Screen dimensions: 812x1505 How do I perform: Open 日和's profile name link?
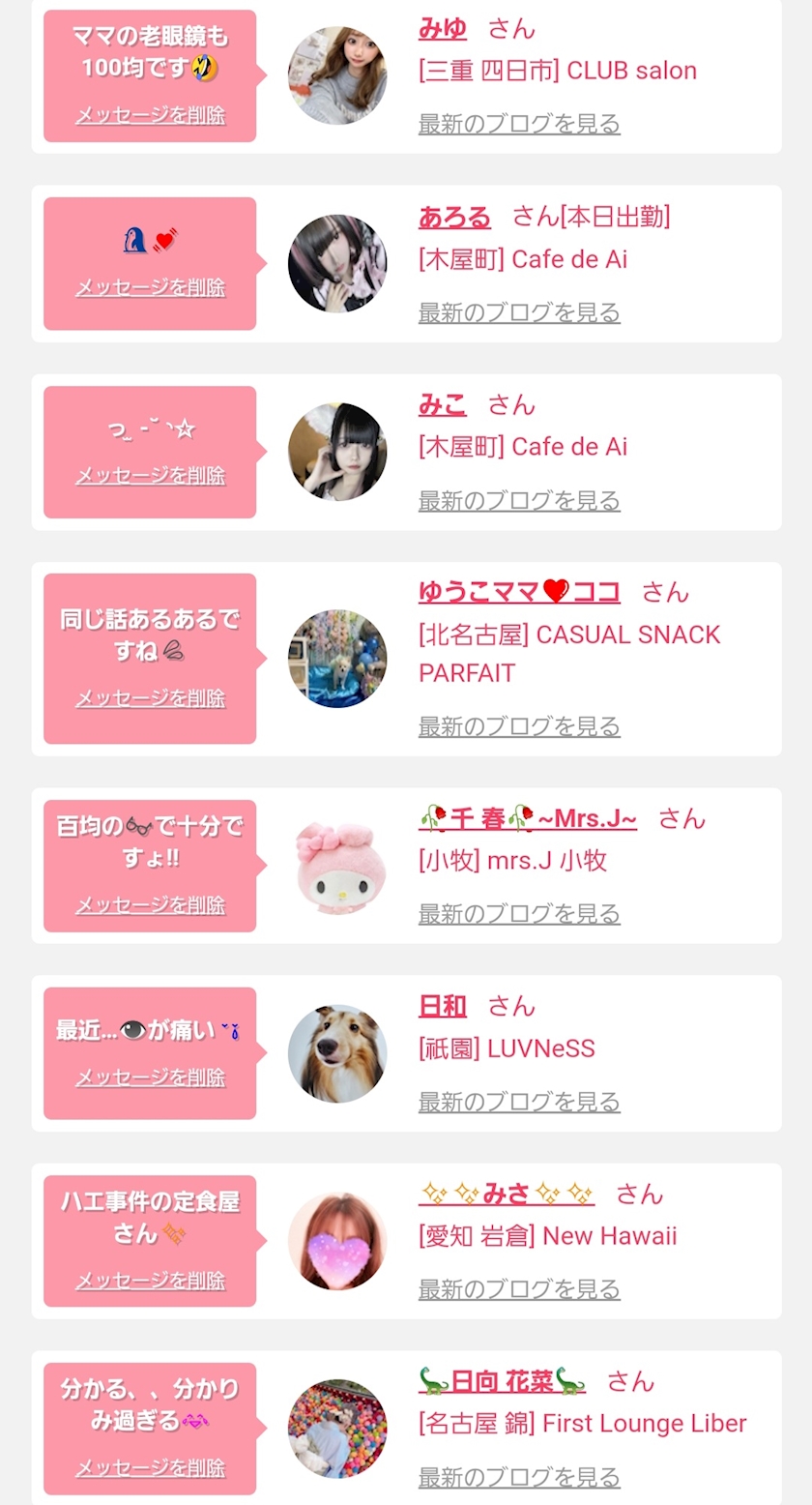click(x=442, y=1007)
